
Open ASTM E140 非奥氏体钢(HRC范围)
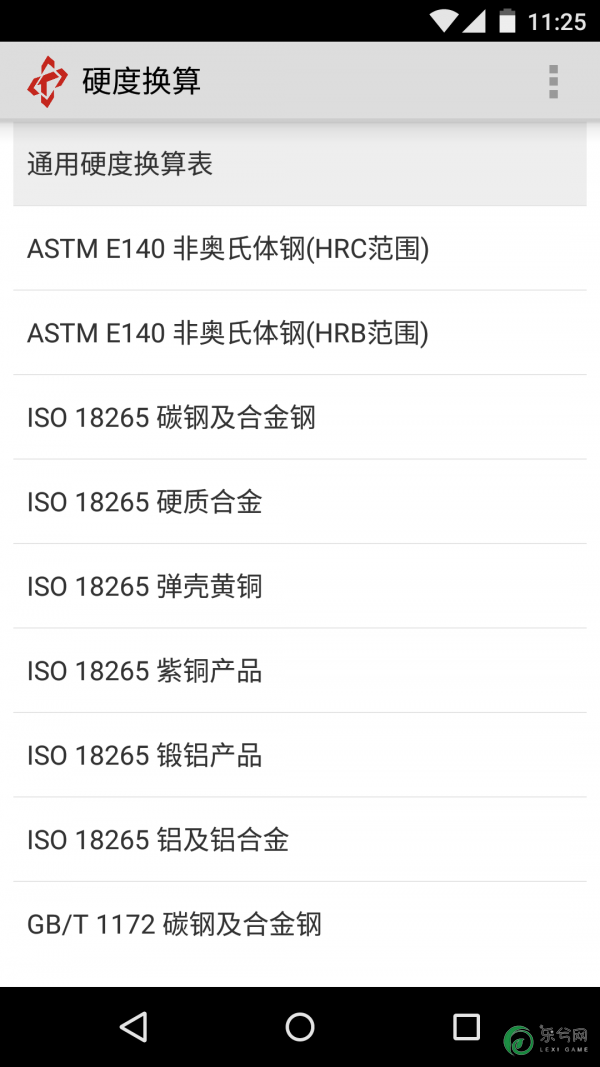tap(299, 248)
